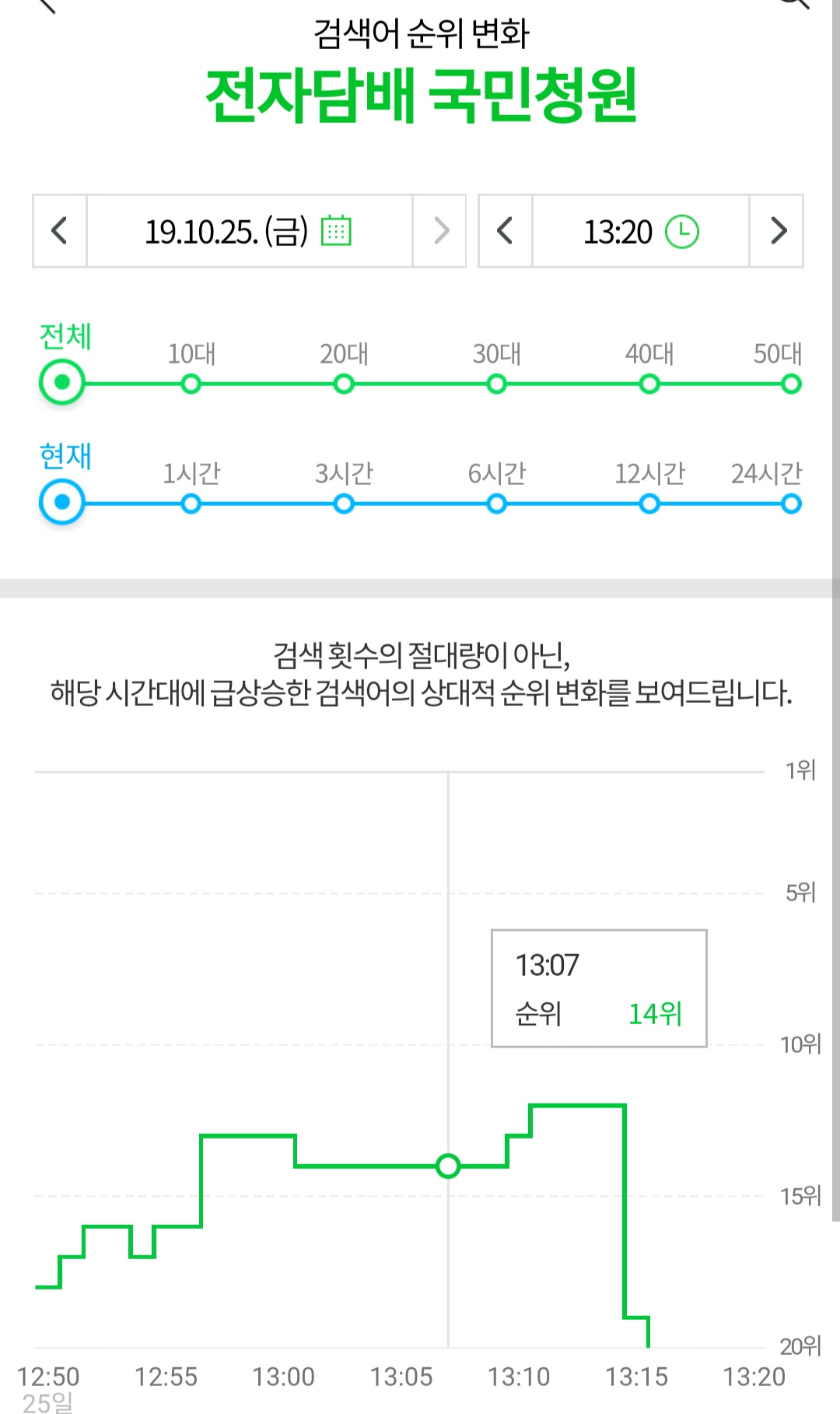Select the 50대 age group
840x1414 pixels.
coord(791,384)
